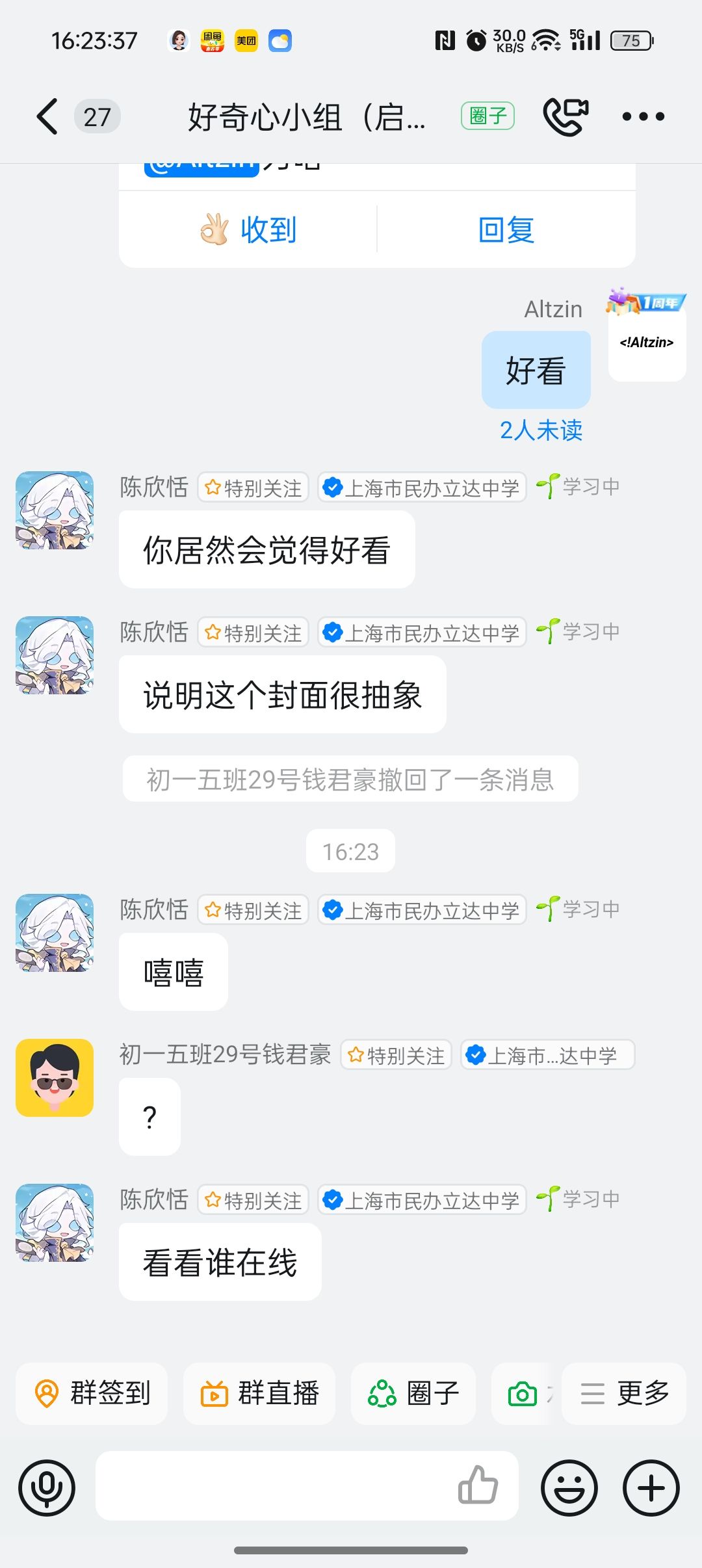Focus the message text field
702x1568 pixels.
tap(273, 1486)
